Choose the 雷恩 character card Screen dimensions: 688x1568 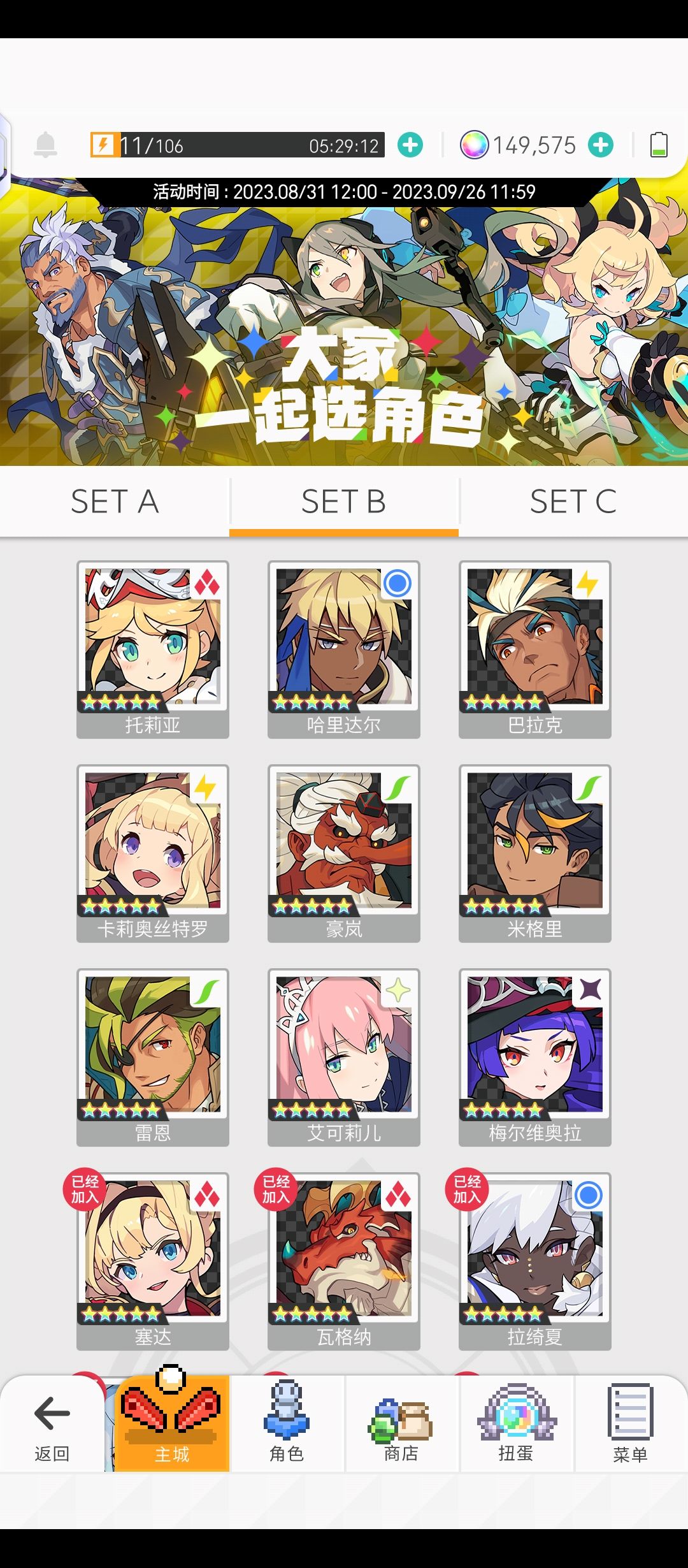point(153,1057)
